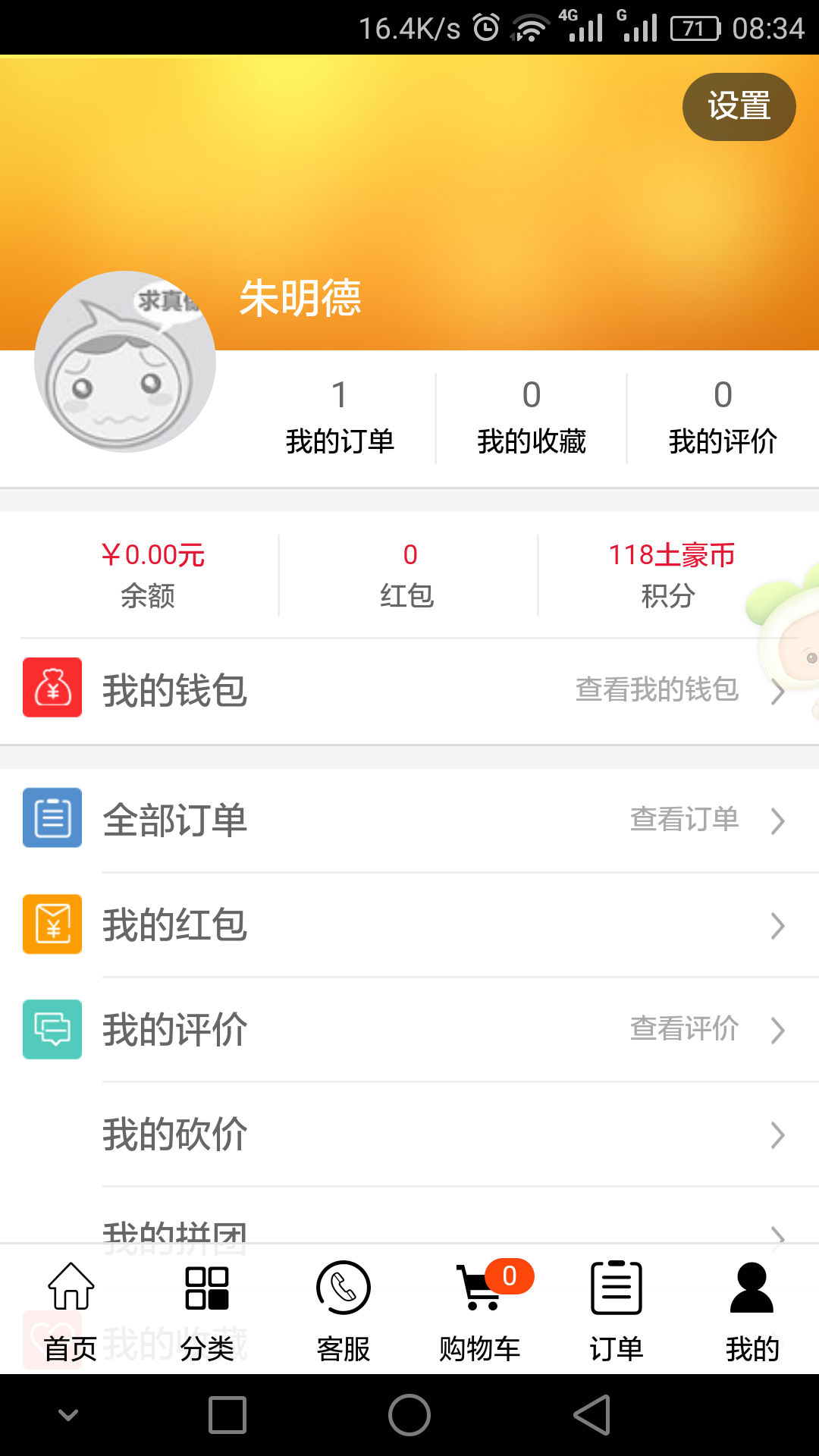The height and width of the screenshot is (1456, 819).
Task: Tap the profile avatar picture
Action: click(125, 362)
